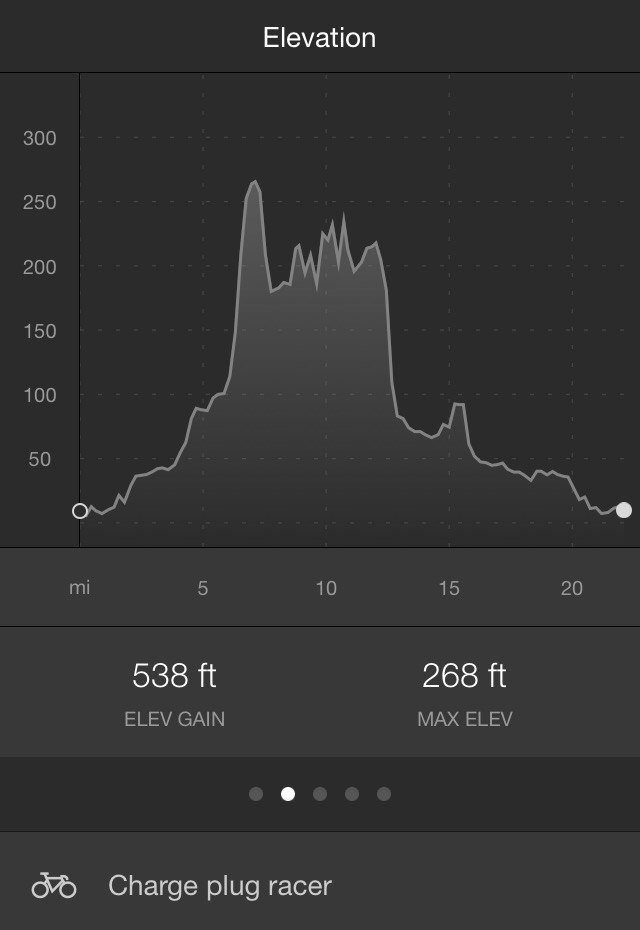Tap the end marker on elevation graph
The width and height of the screenshot is (640, 930).
point(624,510)
